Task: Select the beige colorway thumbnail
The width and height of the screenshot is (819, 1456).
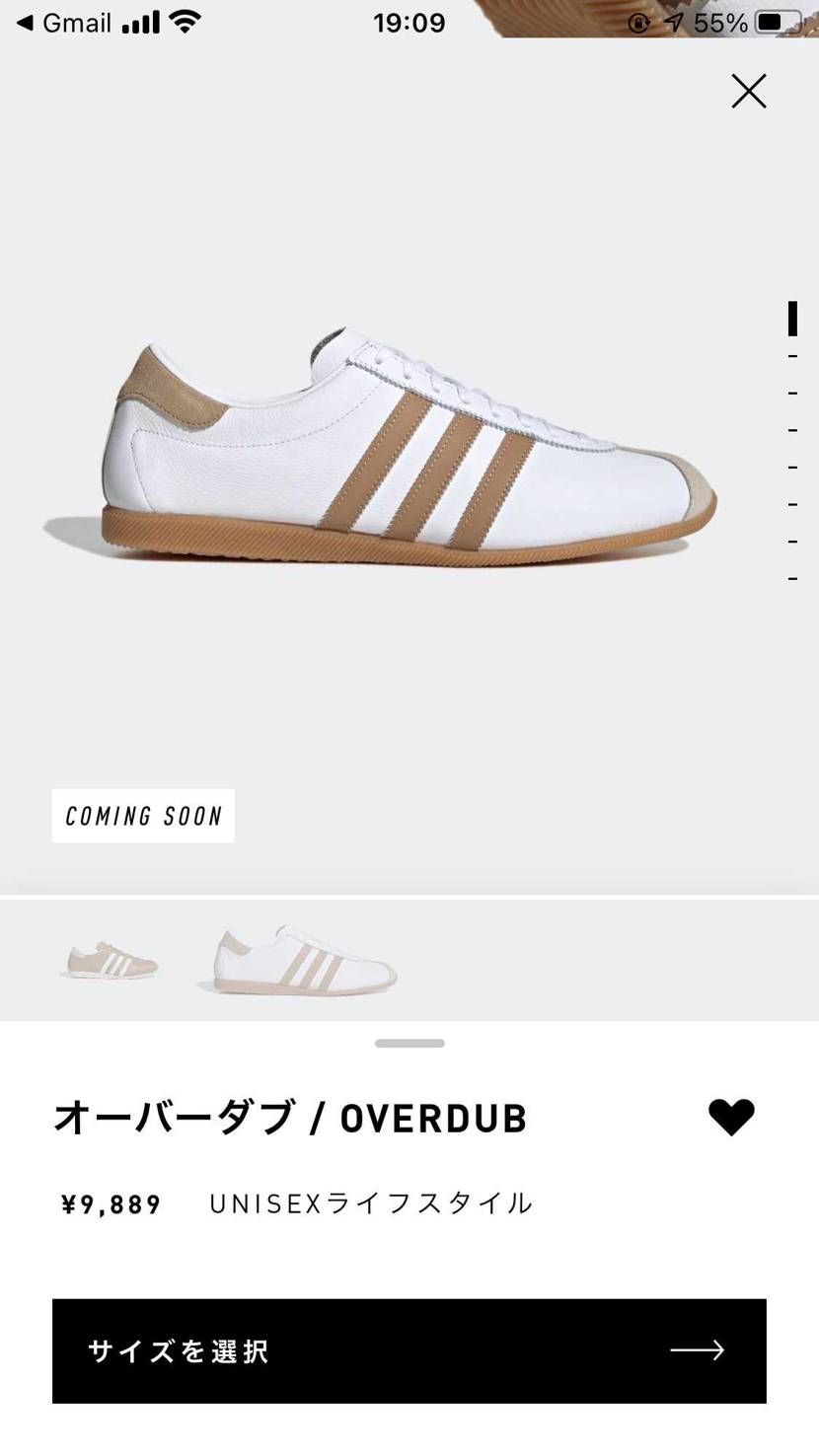Action: click(110, 959)
